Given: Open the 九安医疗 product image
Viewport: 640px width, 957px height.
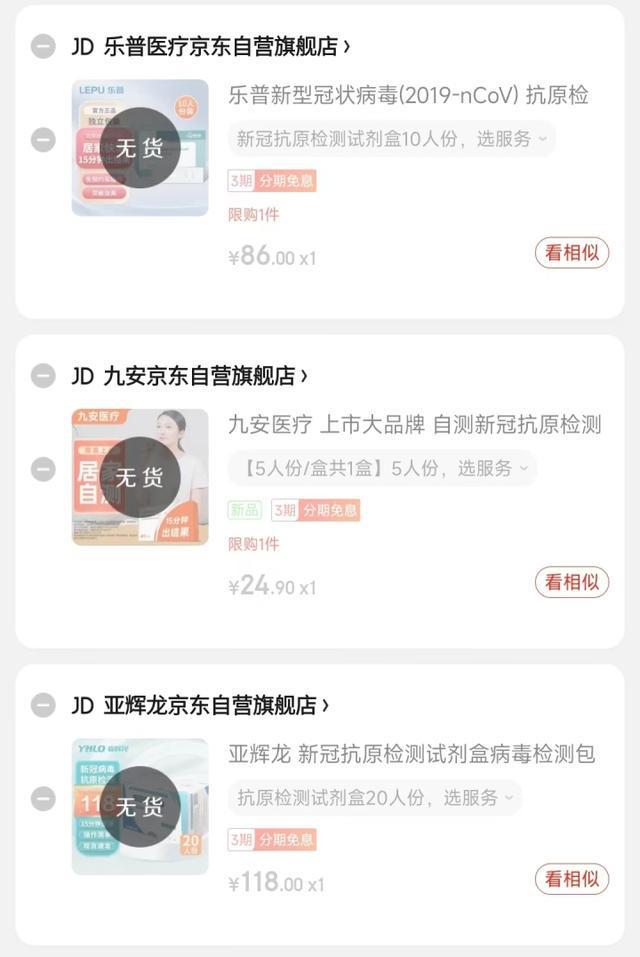Looking at the screenshot, I should point(140,477).
